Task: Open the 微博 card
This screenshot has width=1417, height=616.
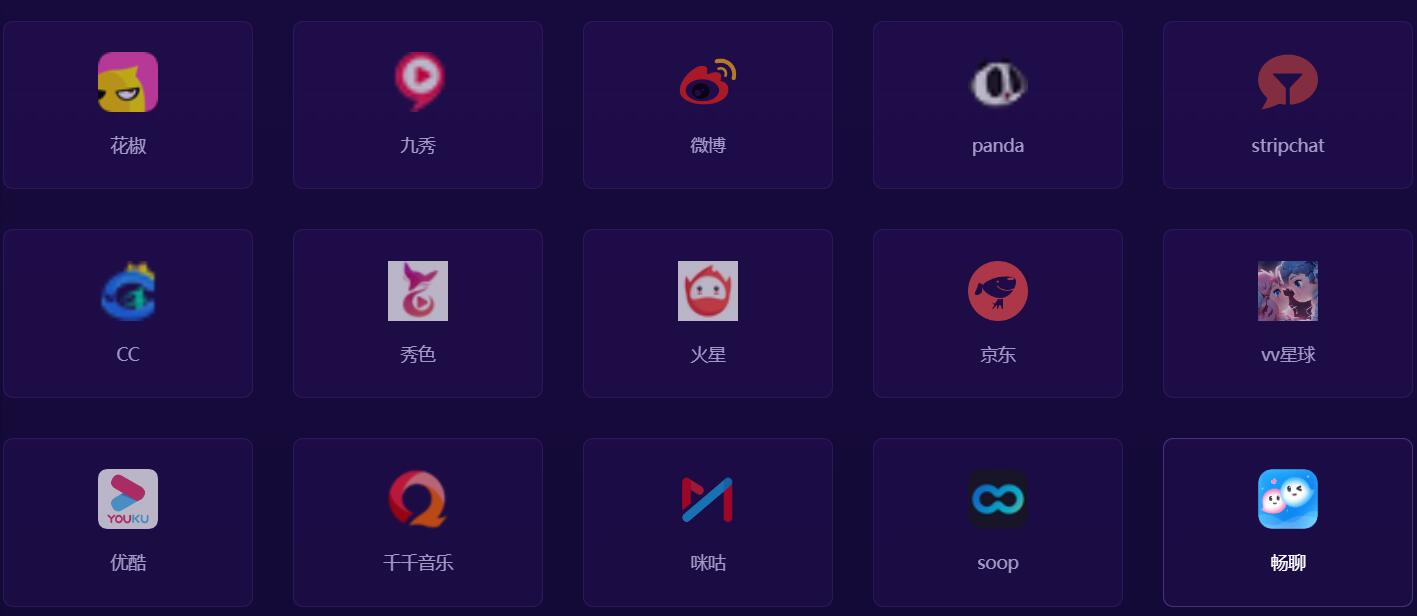Action: coord(708,105)
